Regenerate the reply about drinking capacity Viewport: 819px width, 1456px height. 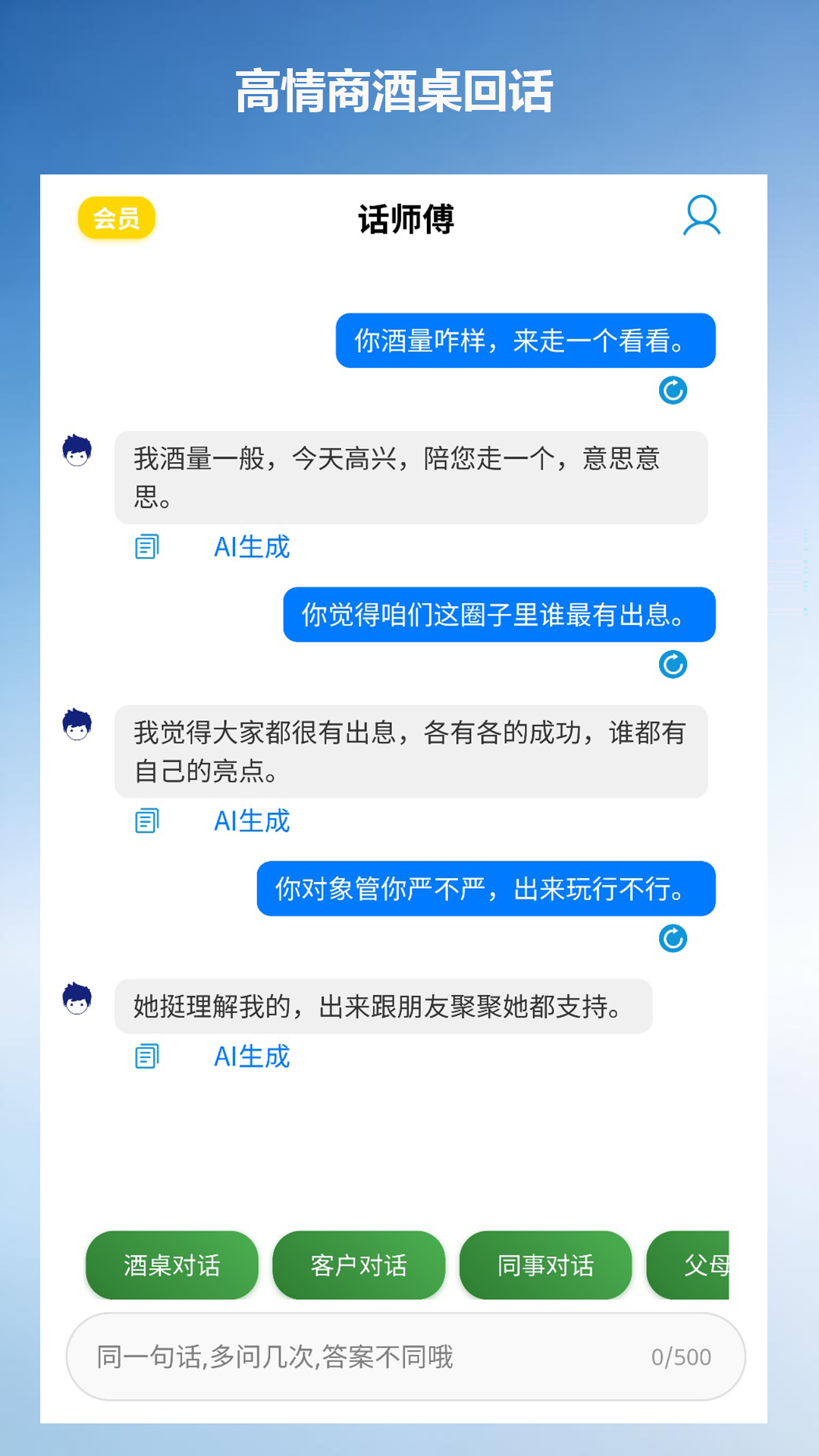(673, 391)
